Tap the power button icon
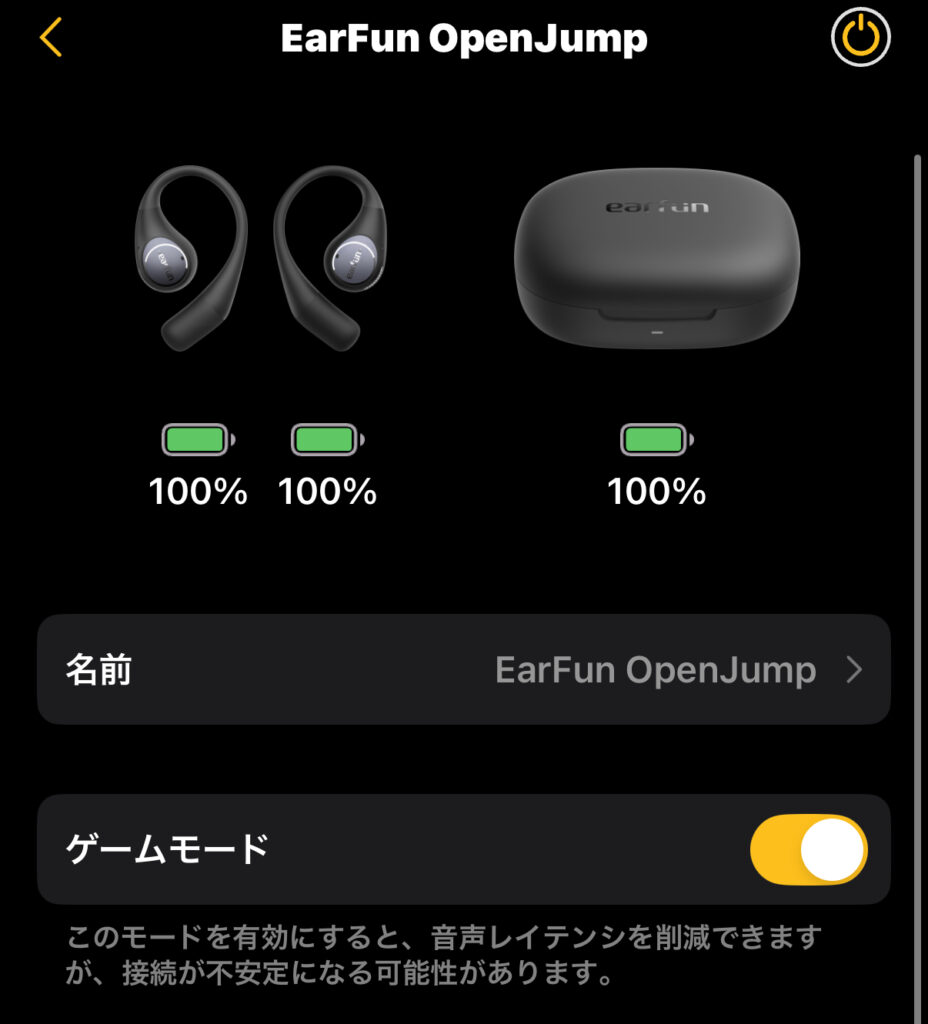Viewport: 928px width, 1024px height. click(x=860, y=38)
